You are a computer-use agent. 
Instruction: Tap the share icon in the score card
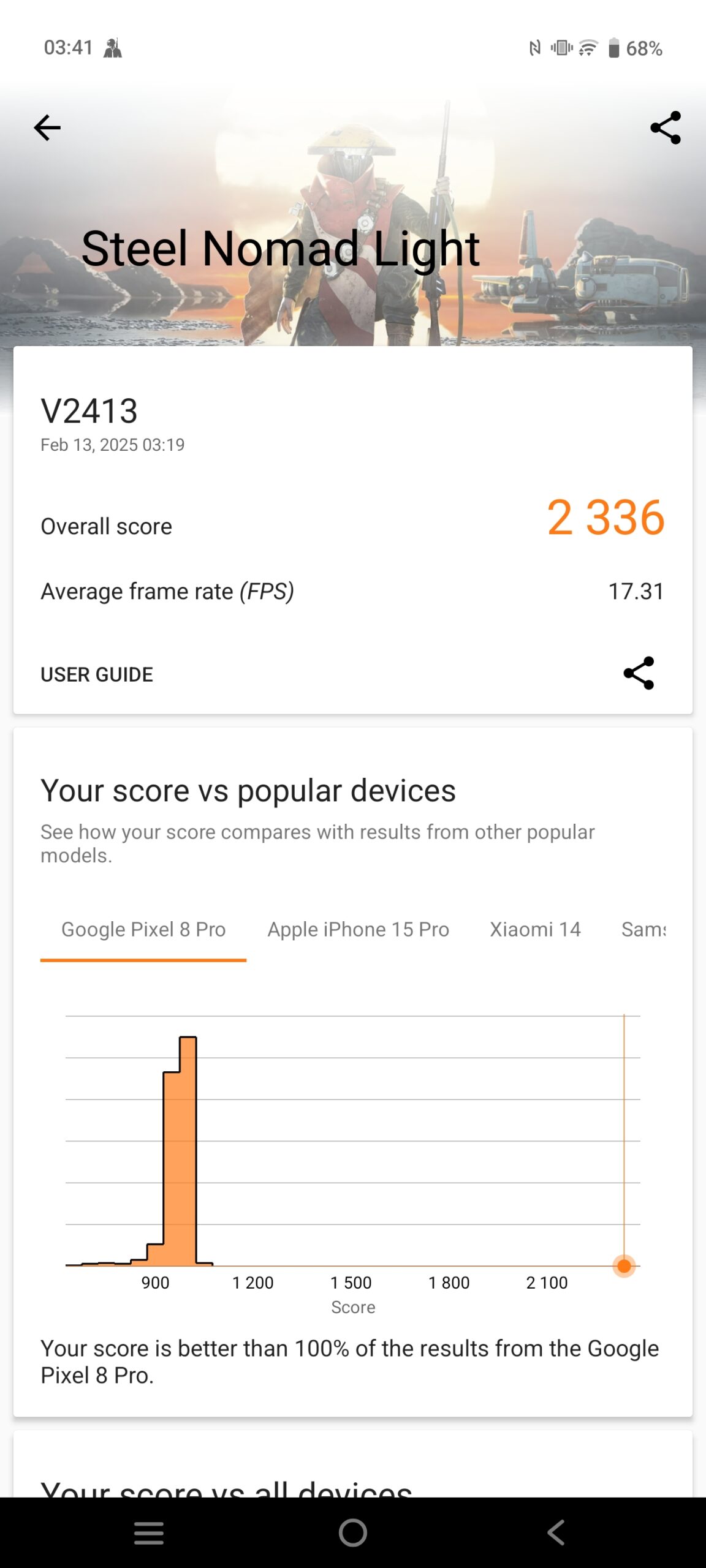click(x=639, y=673)
